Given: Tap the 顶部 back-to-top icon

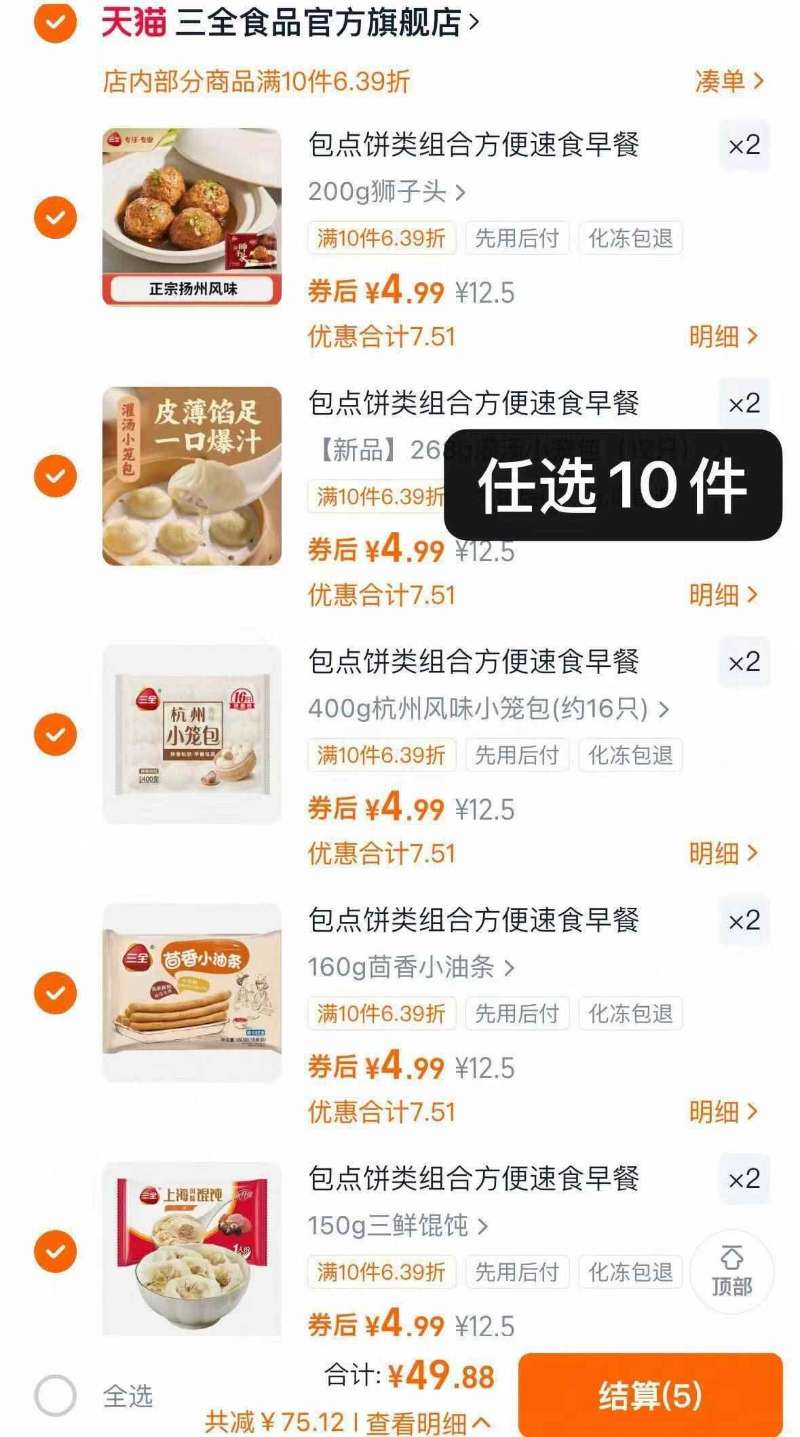Looking at the screenshot, I should coord(733,1272).
